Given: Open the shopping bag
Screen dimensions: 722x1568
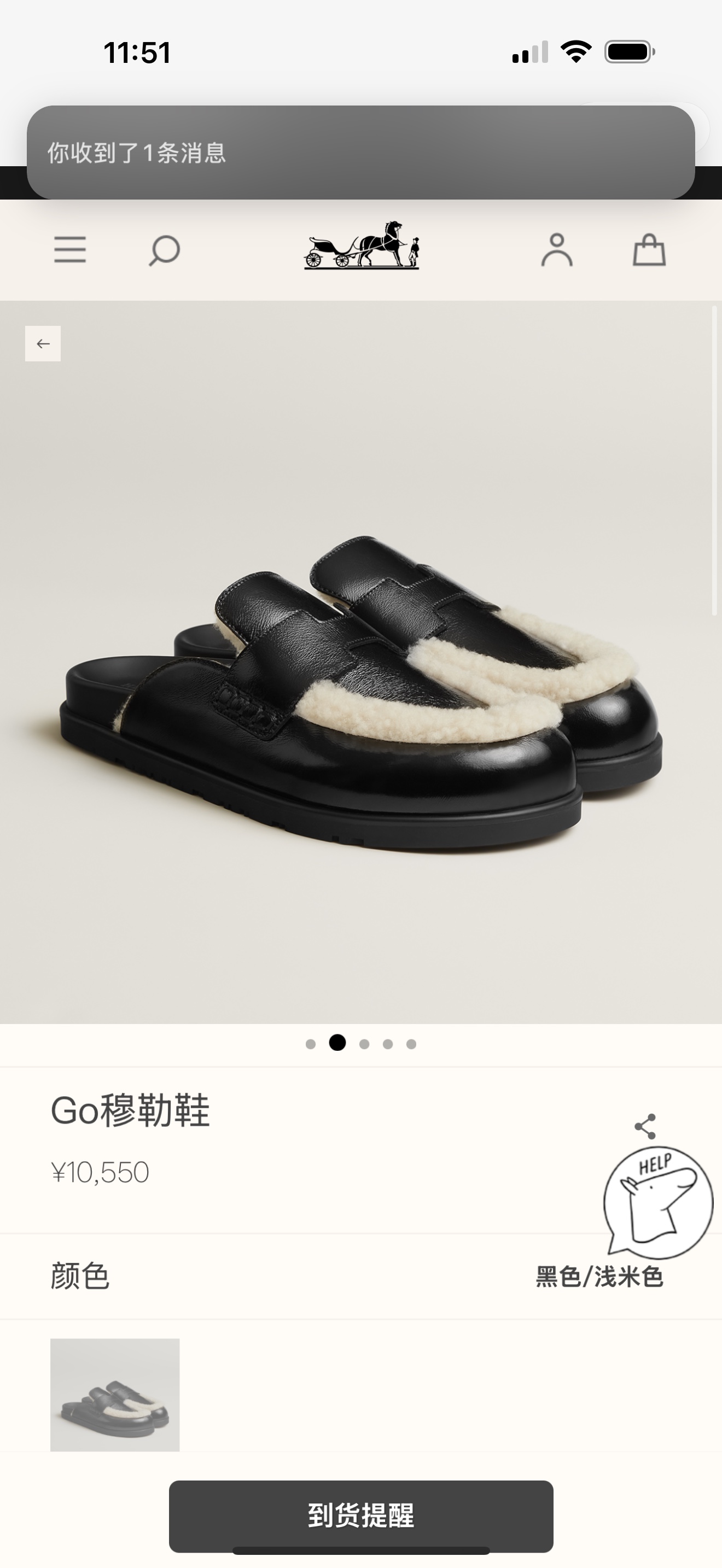Looking at the screenshot, I should coord(649,250).
